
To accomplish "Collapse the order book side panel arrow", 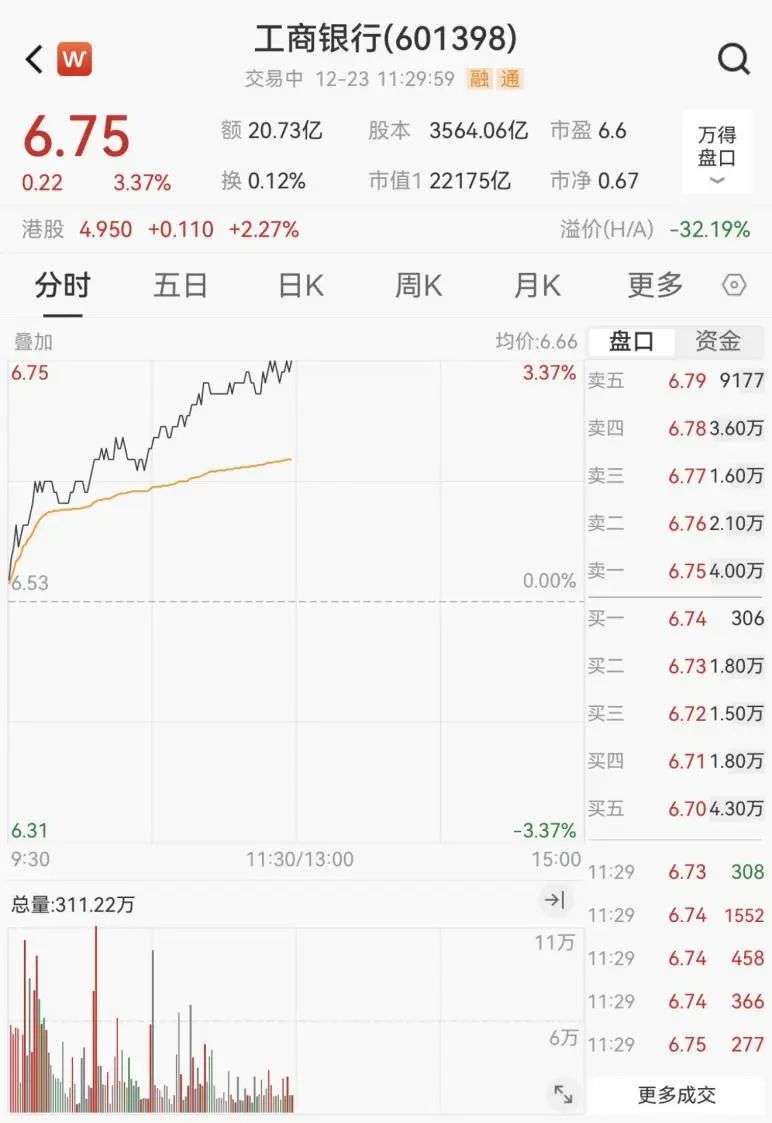I will pos(555,900).
